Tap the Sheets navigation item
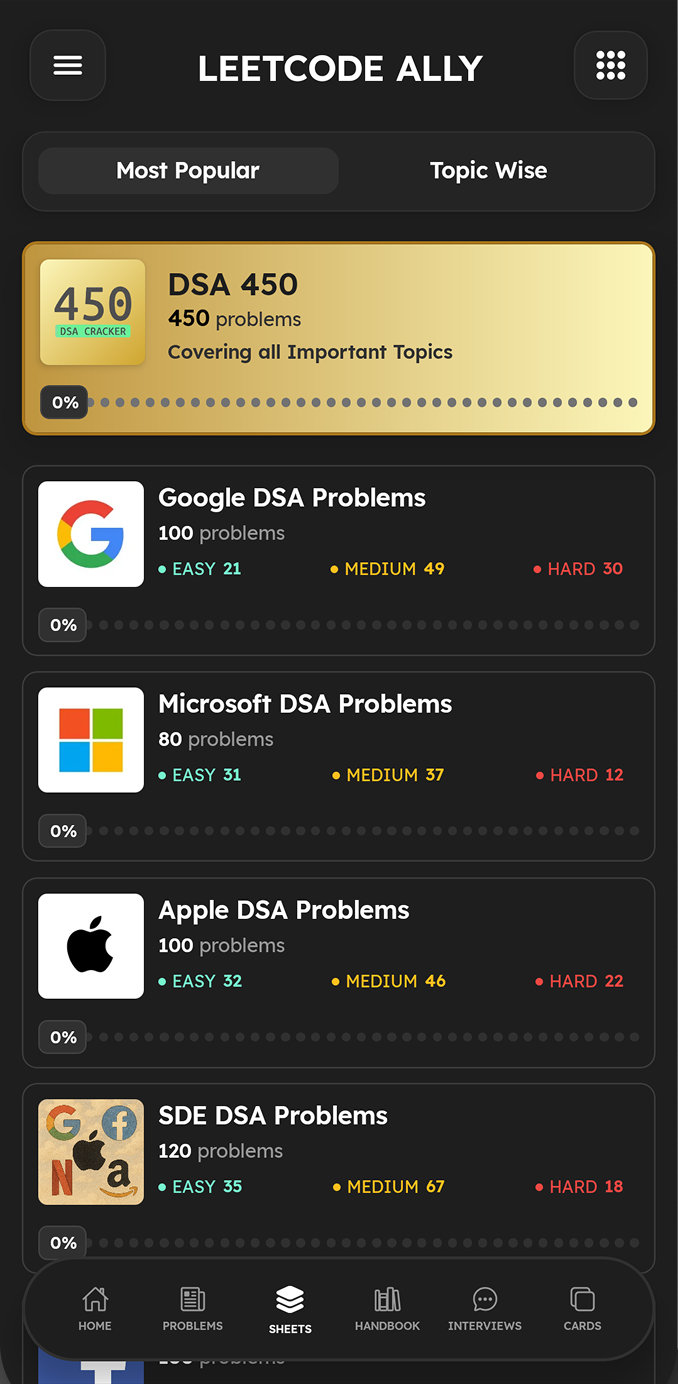678x1384 pixels. click(290, 1310)
